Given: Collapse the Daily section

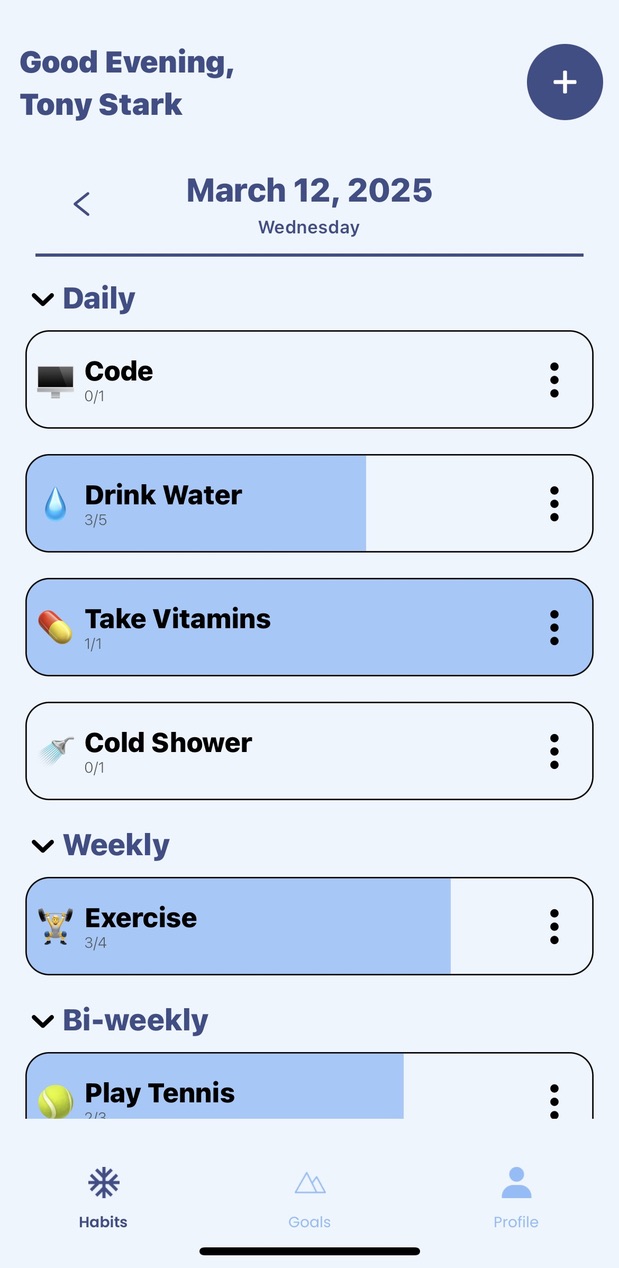Looking at the screenshot, I should coord(42,299).
